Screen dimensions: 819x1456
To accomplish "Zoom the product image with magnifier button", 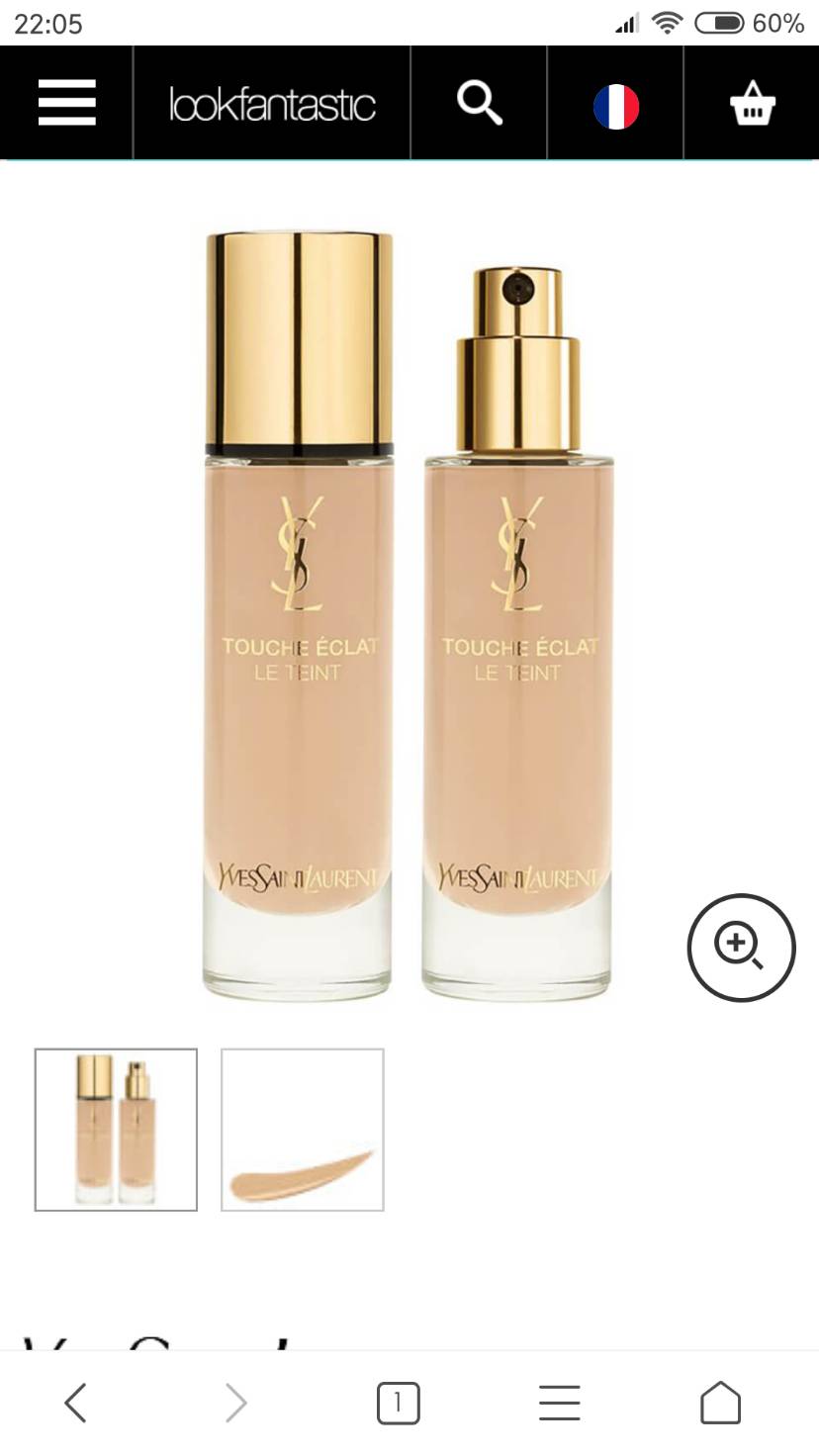I will pos(741,948).
